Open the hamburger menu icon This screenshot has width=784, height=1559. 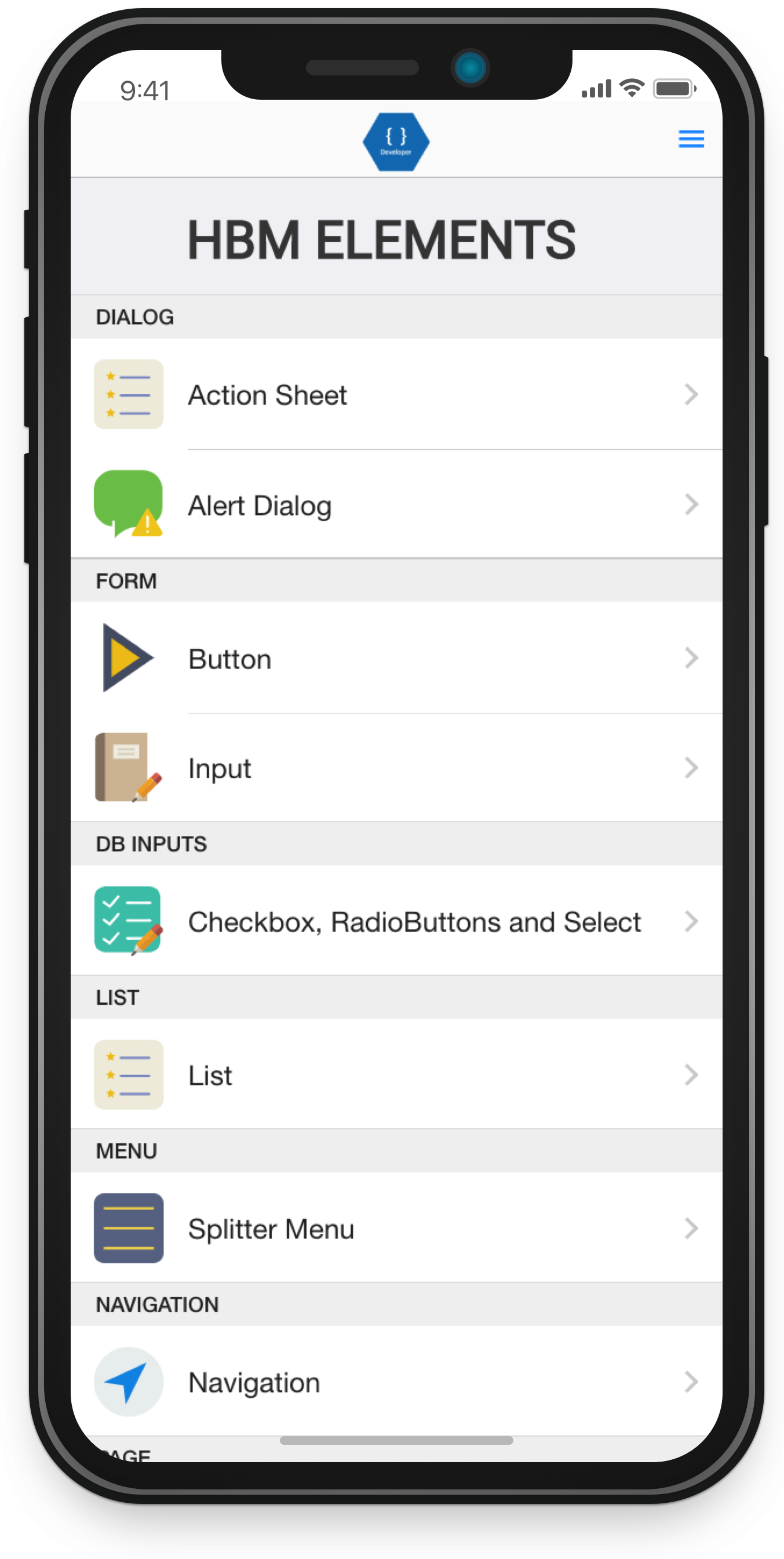pyautogui.click(x=690, y=139)
